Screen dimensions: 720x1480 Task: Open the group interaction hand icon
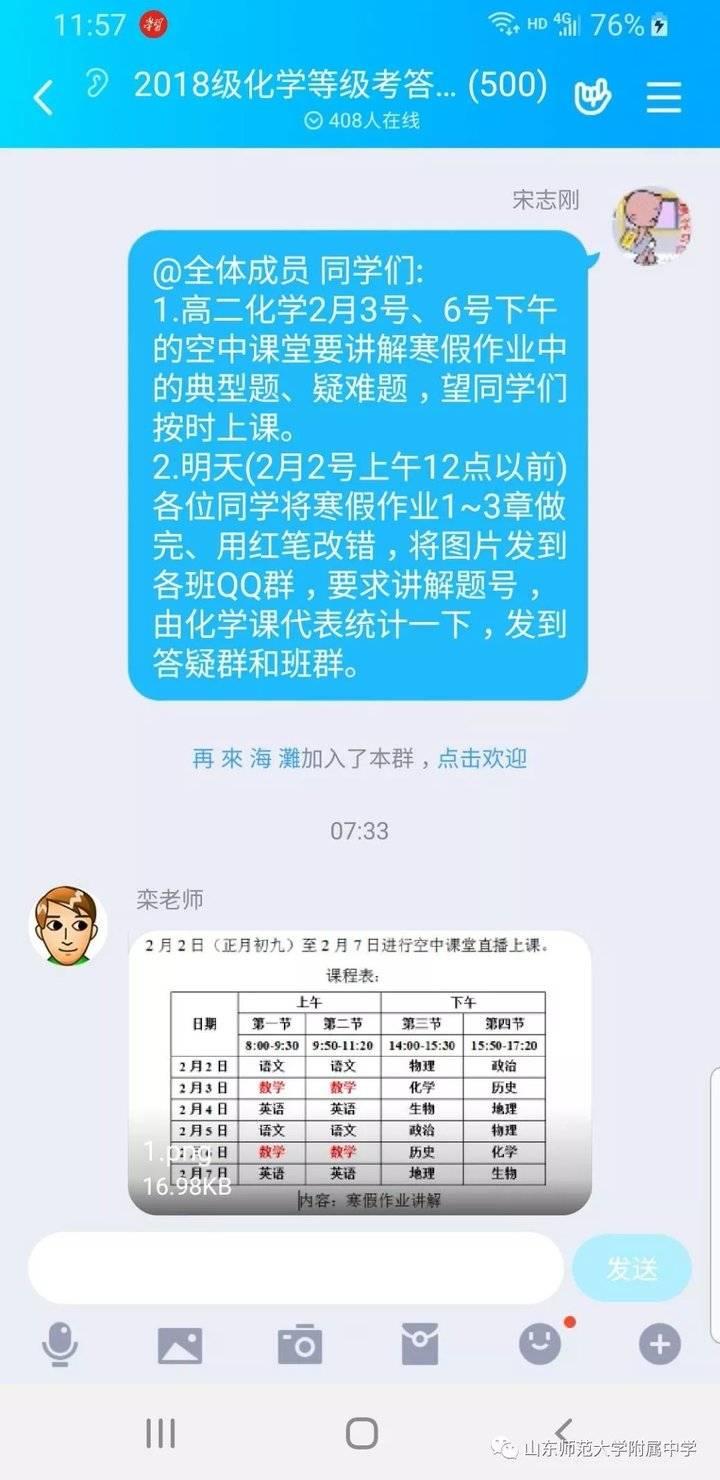coord(592,96)
